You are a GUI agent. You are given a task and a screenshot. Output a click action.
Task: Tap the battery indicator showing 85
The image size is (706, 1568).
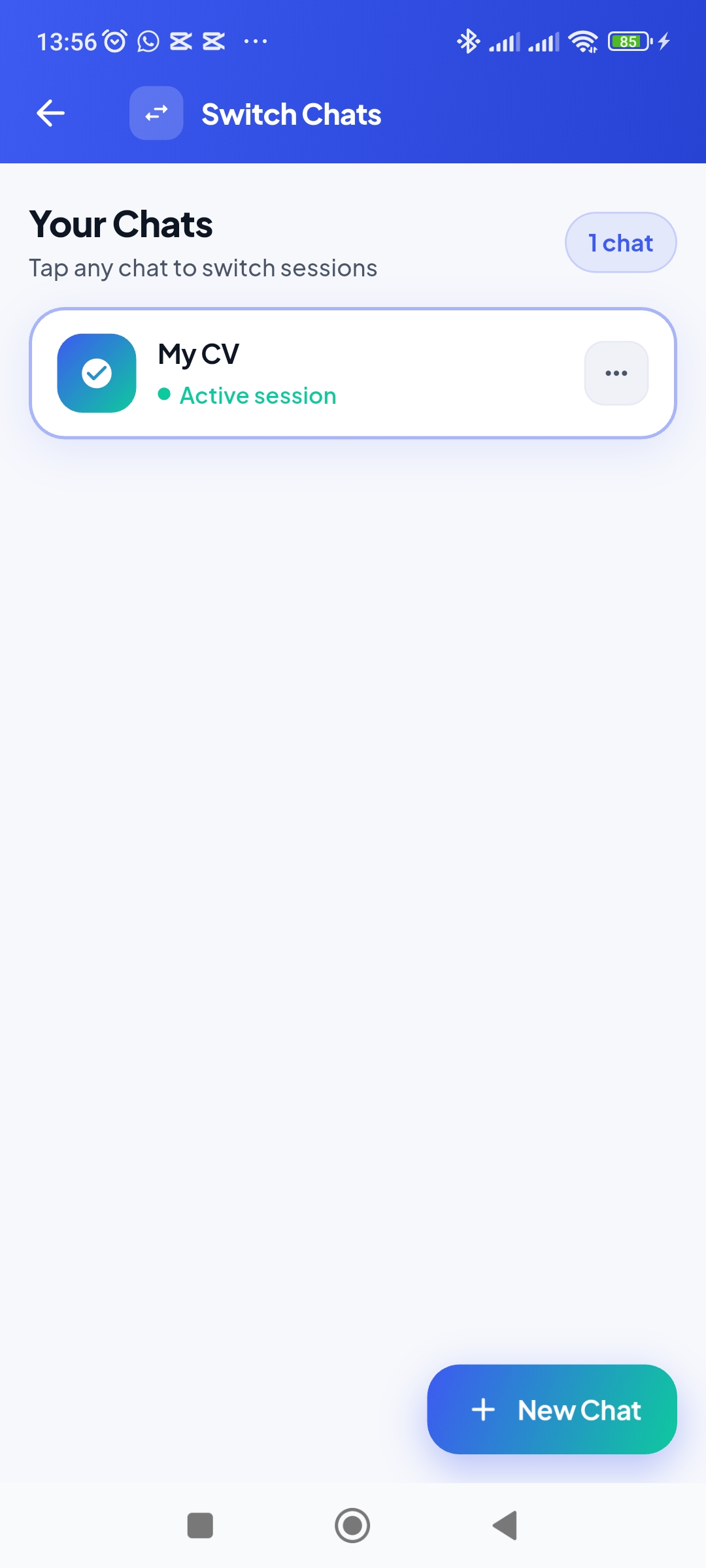[x=629, y=41]
